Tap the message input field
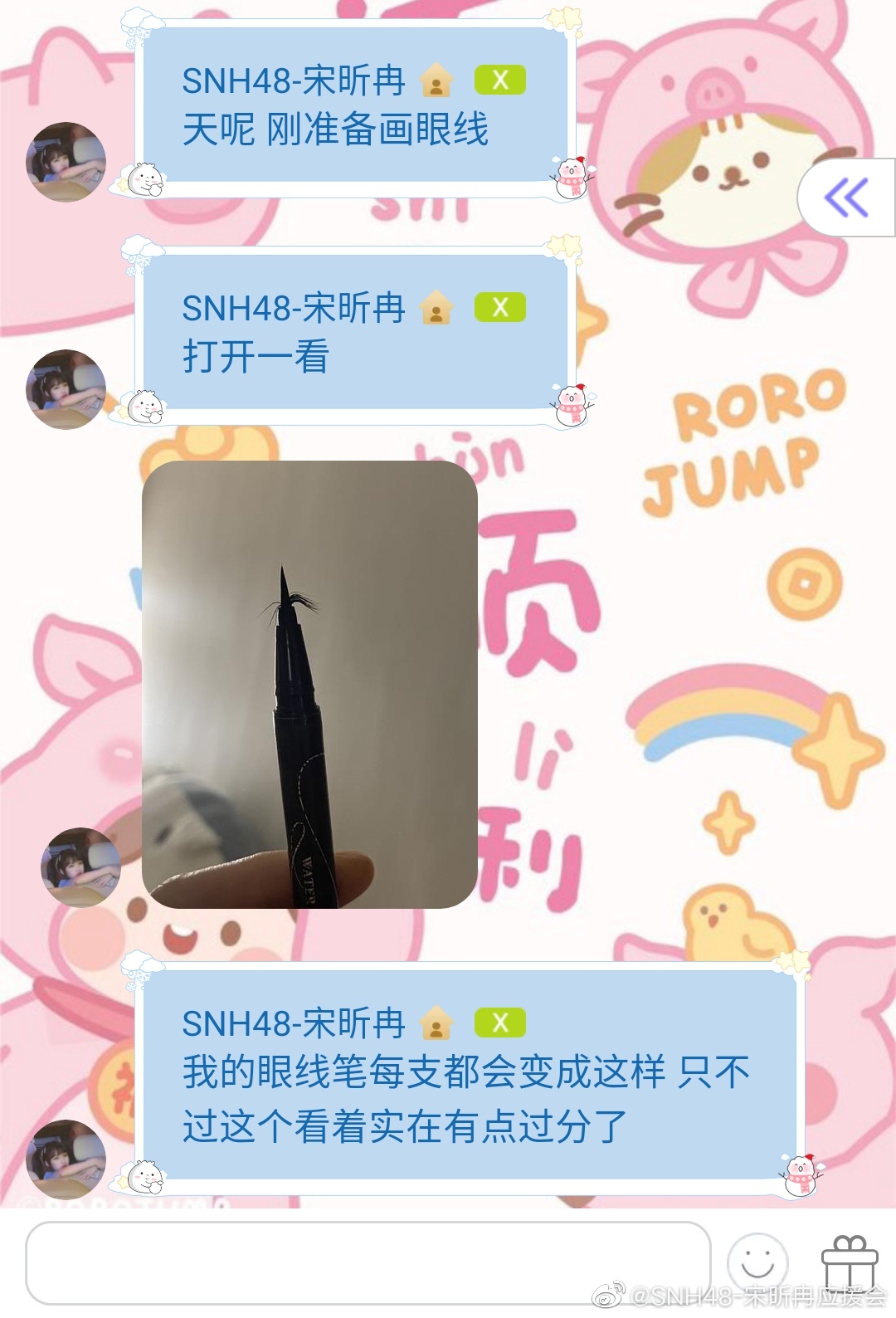The width and height of the screenshot is (896, 1318). pyautogui.click(x=368, y=1262)
